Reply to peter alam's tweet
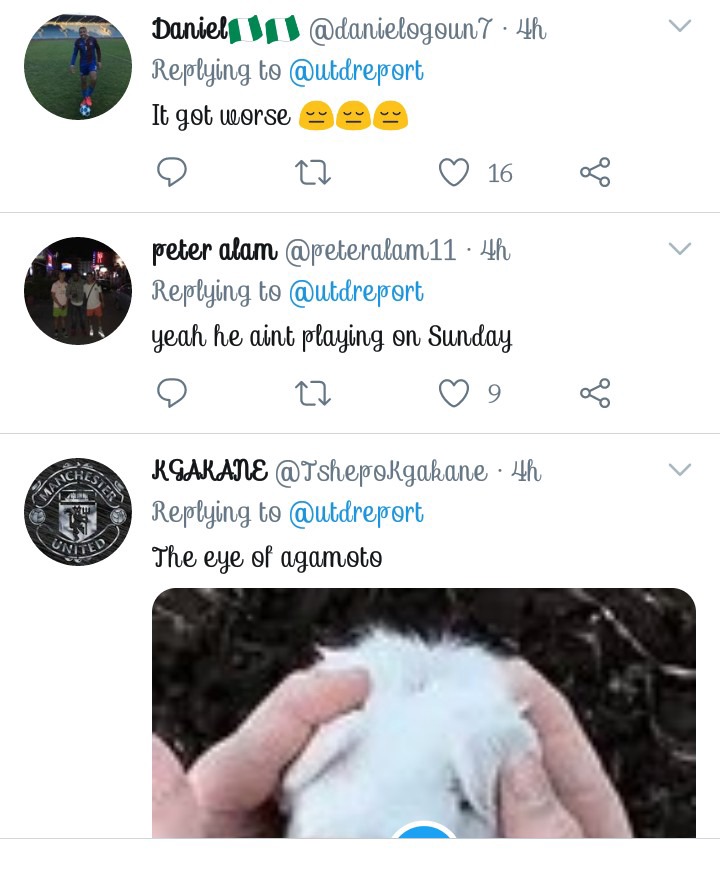This screenshot has width=720, height=870. [172, 393]
